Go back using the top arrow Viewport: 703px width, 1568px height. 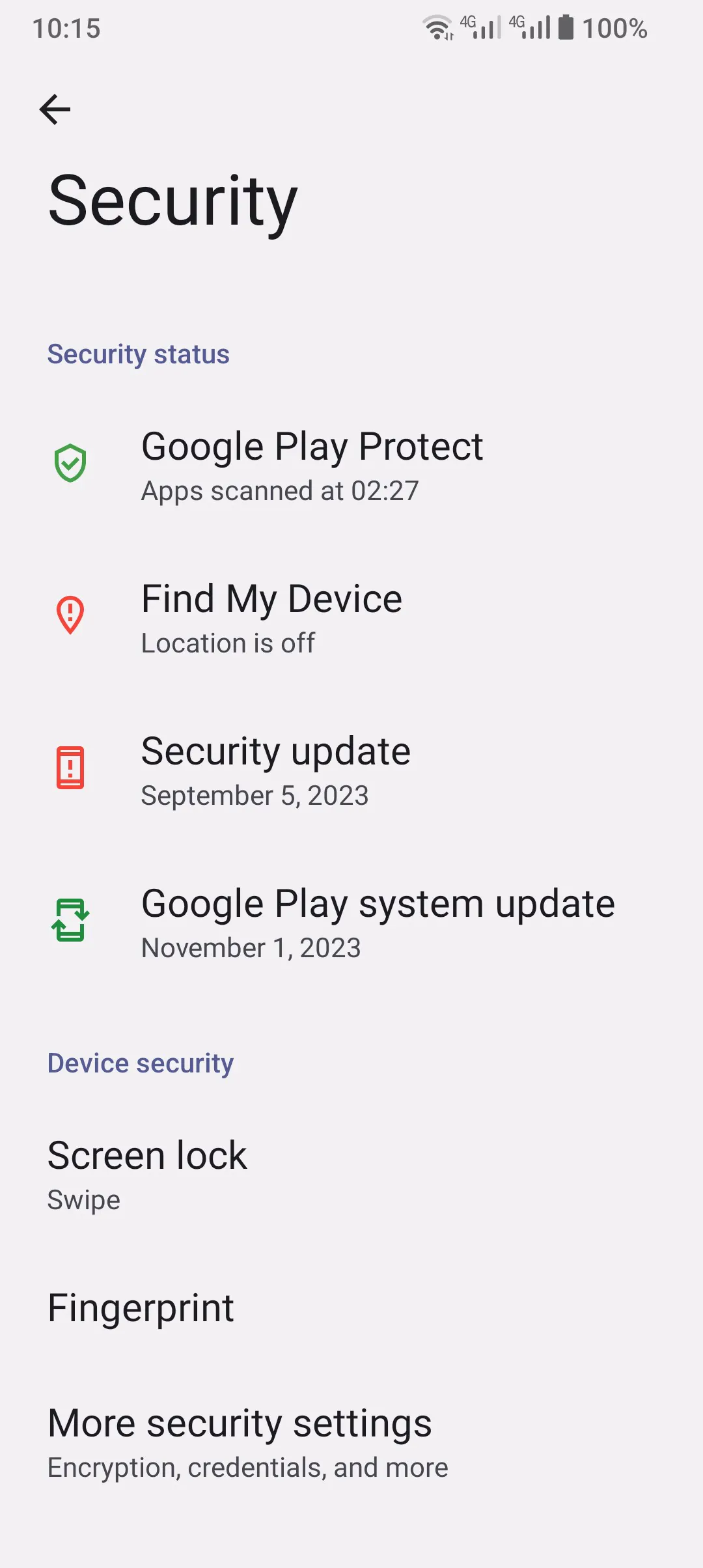(55, 109)
